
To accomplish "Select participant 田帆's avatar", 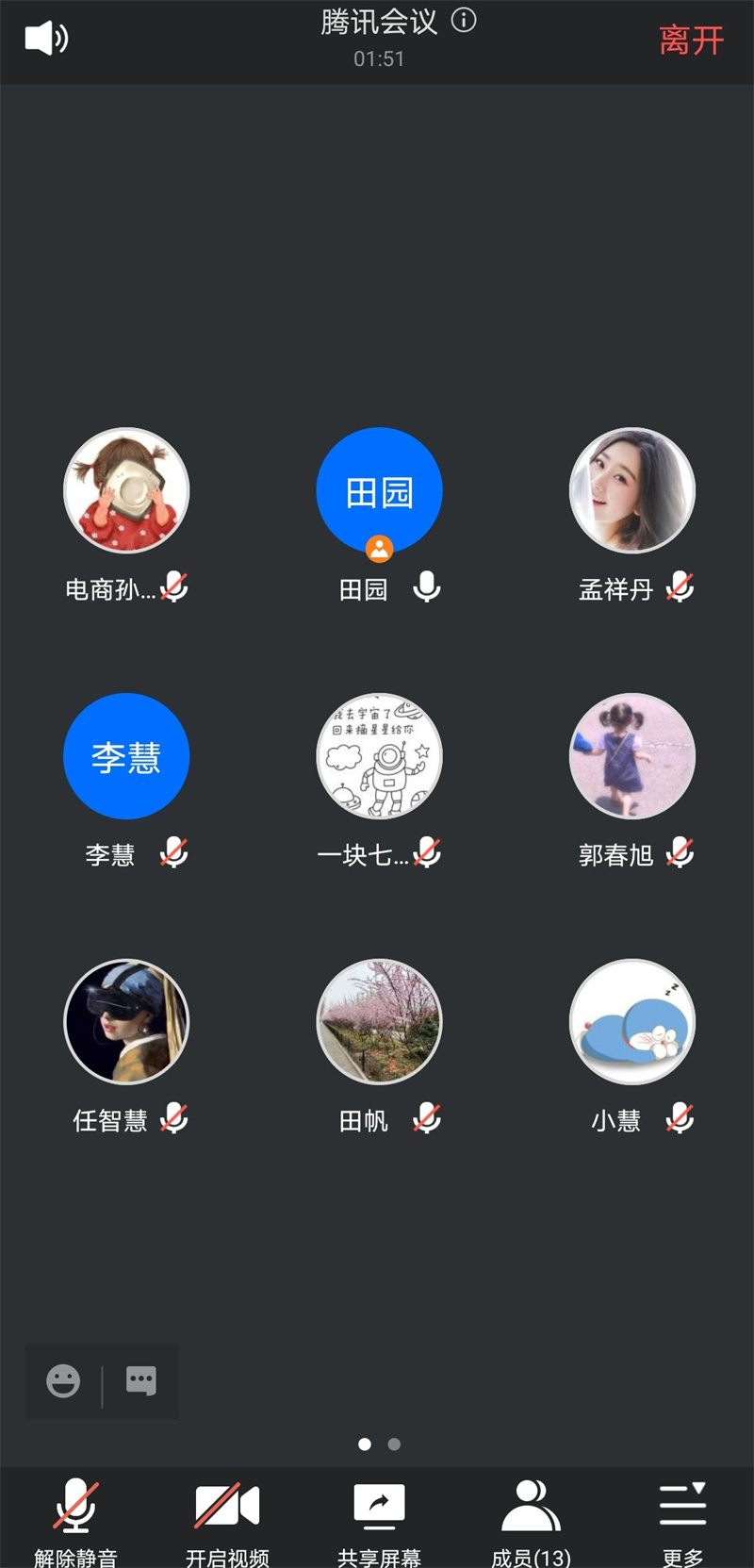I will point(379,1022).
